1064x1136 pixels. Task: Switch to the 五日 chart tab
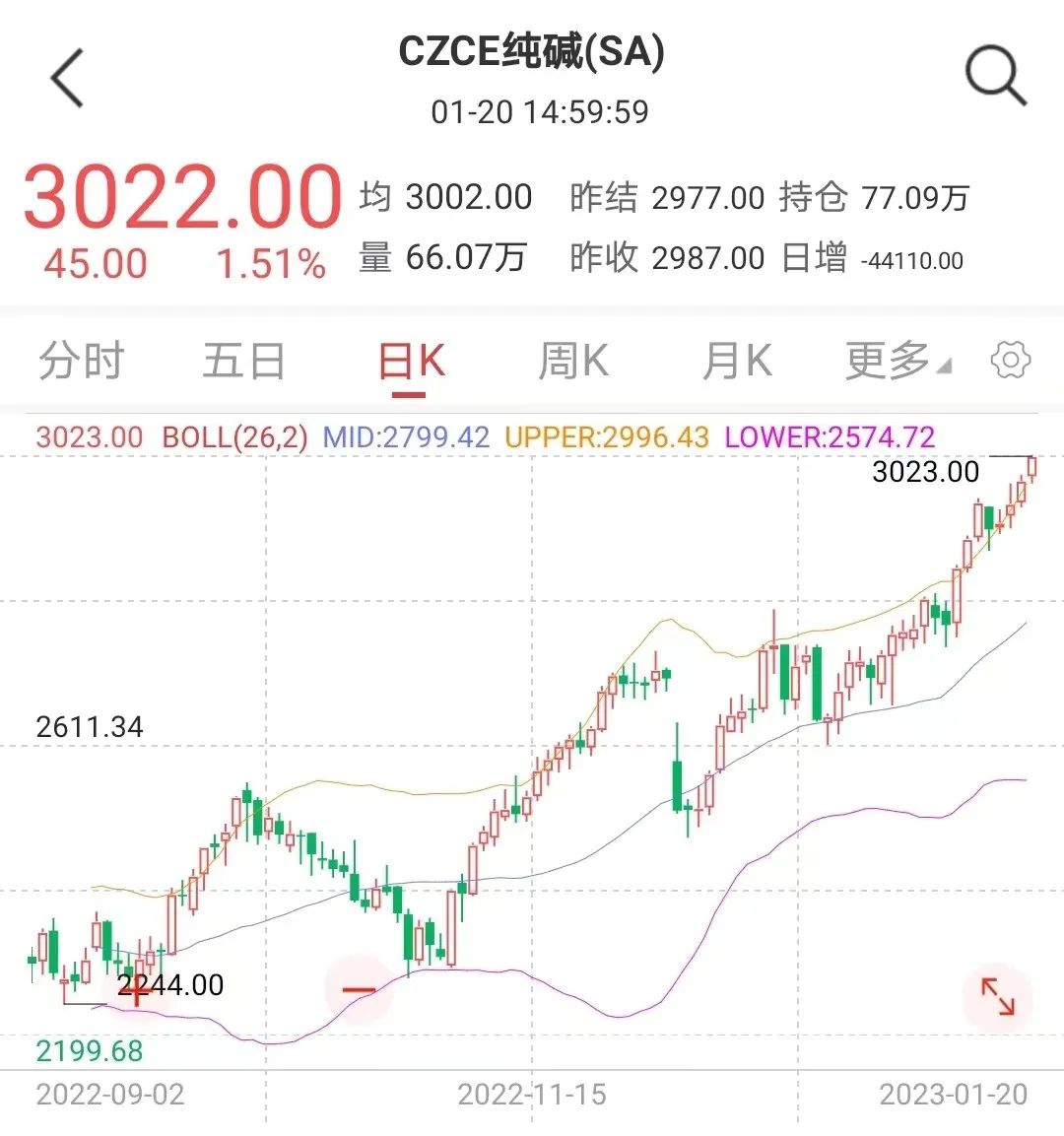(243, 361)
